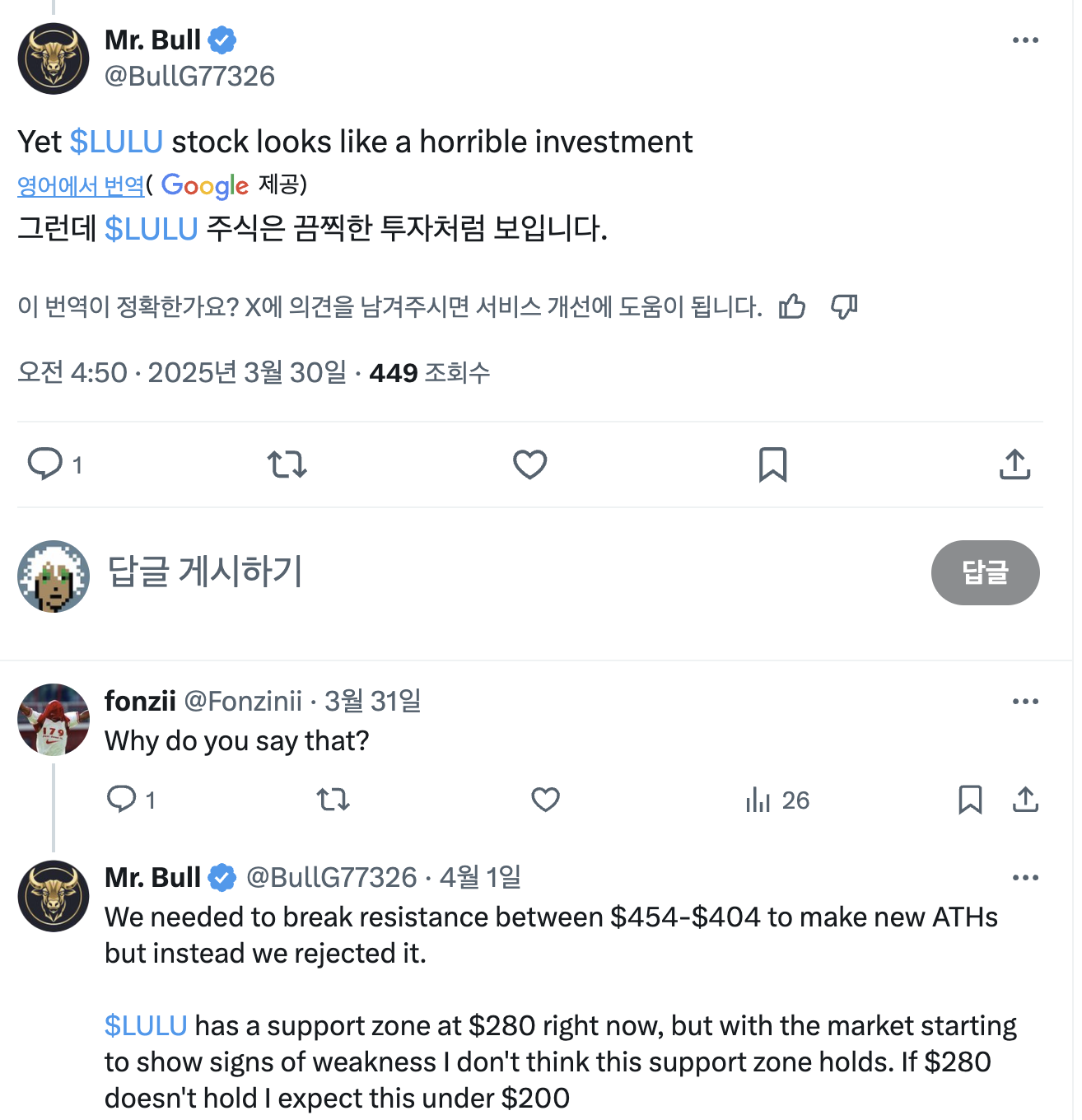Reply to Mr. Bull's main post
The width and height of the screenshot is (1082, 1120).
45,464
